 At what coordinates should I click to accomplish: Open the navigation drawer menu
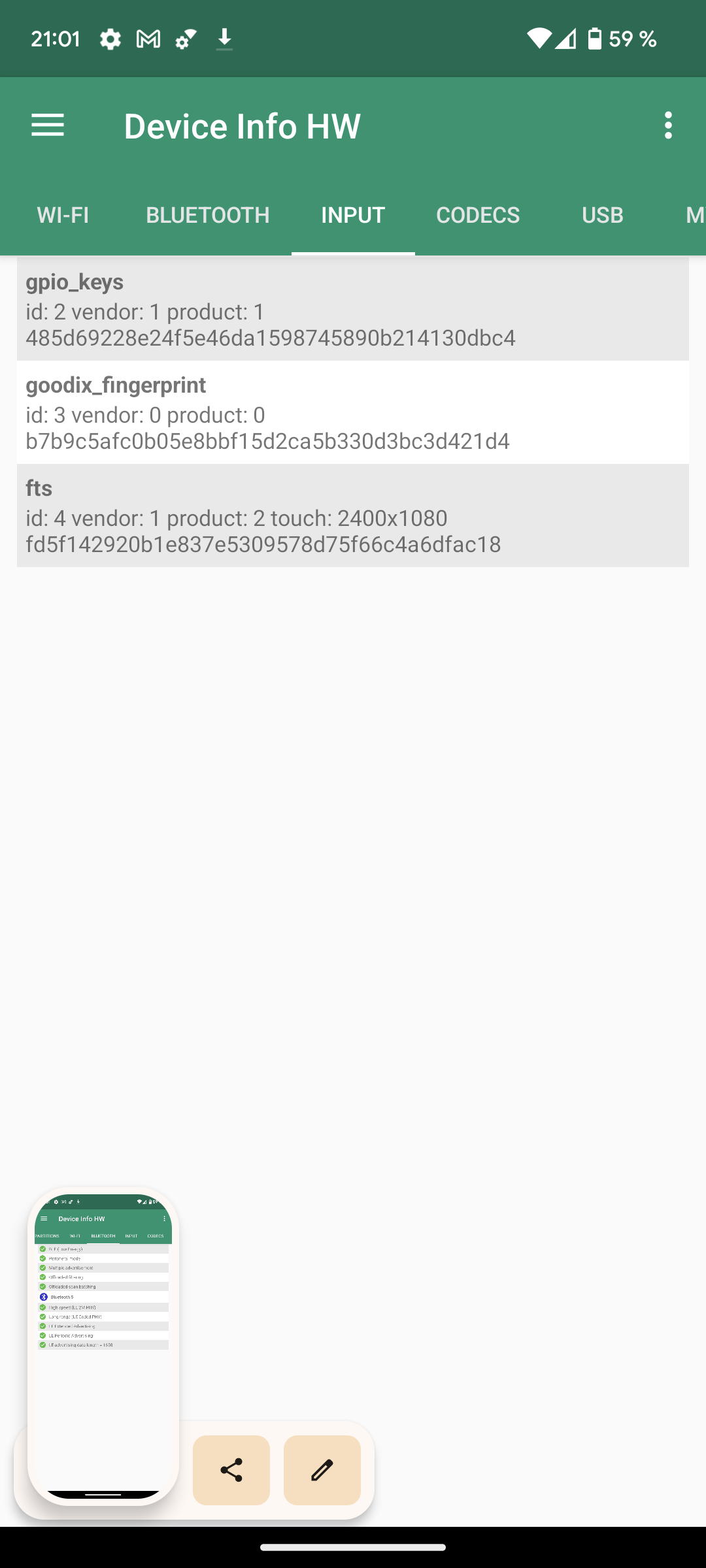pos(48,125)
